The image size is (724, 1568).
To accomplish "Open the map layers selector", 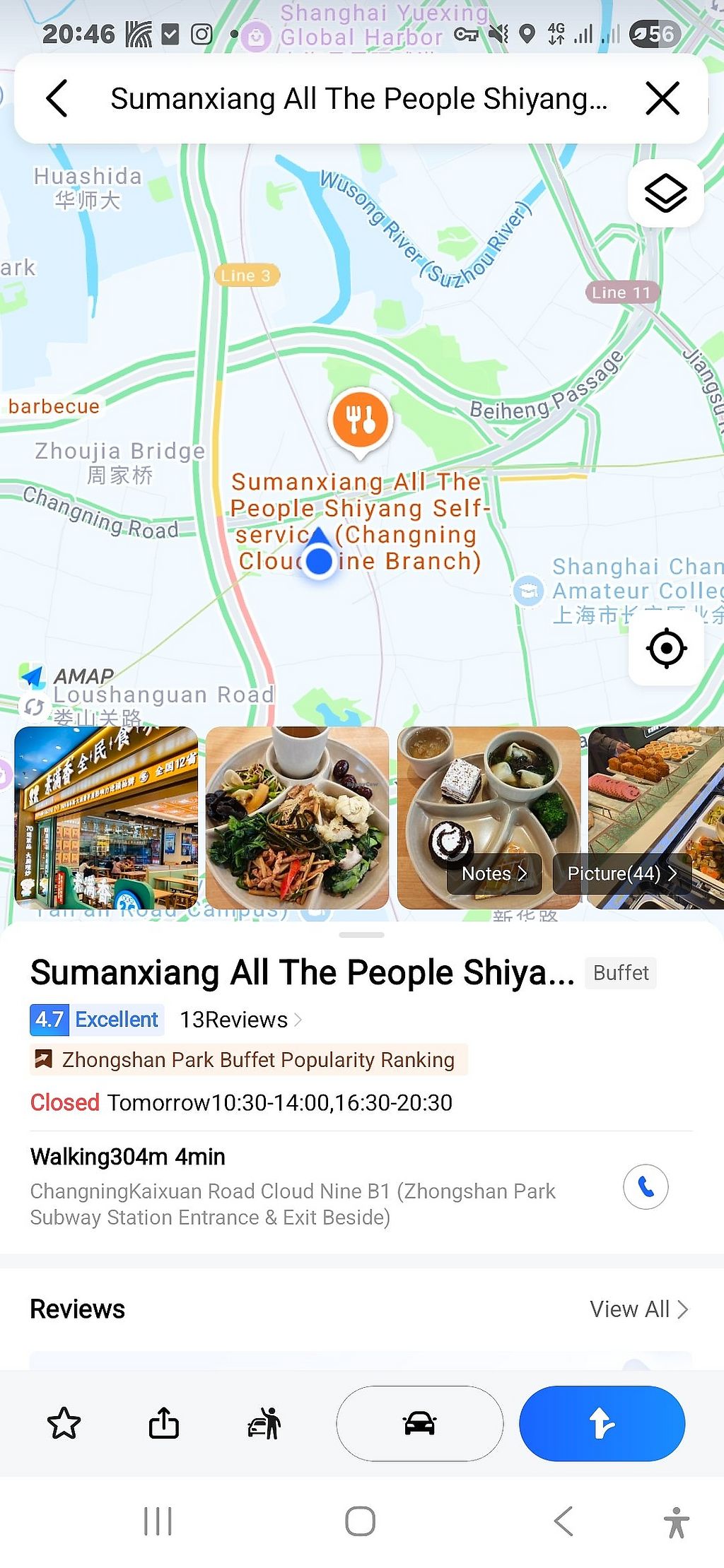I will [665, 193].
